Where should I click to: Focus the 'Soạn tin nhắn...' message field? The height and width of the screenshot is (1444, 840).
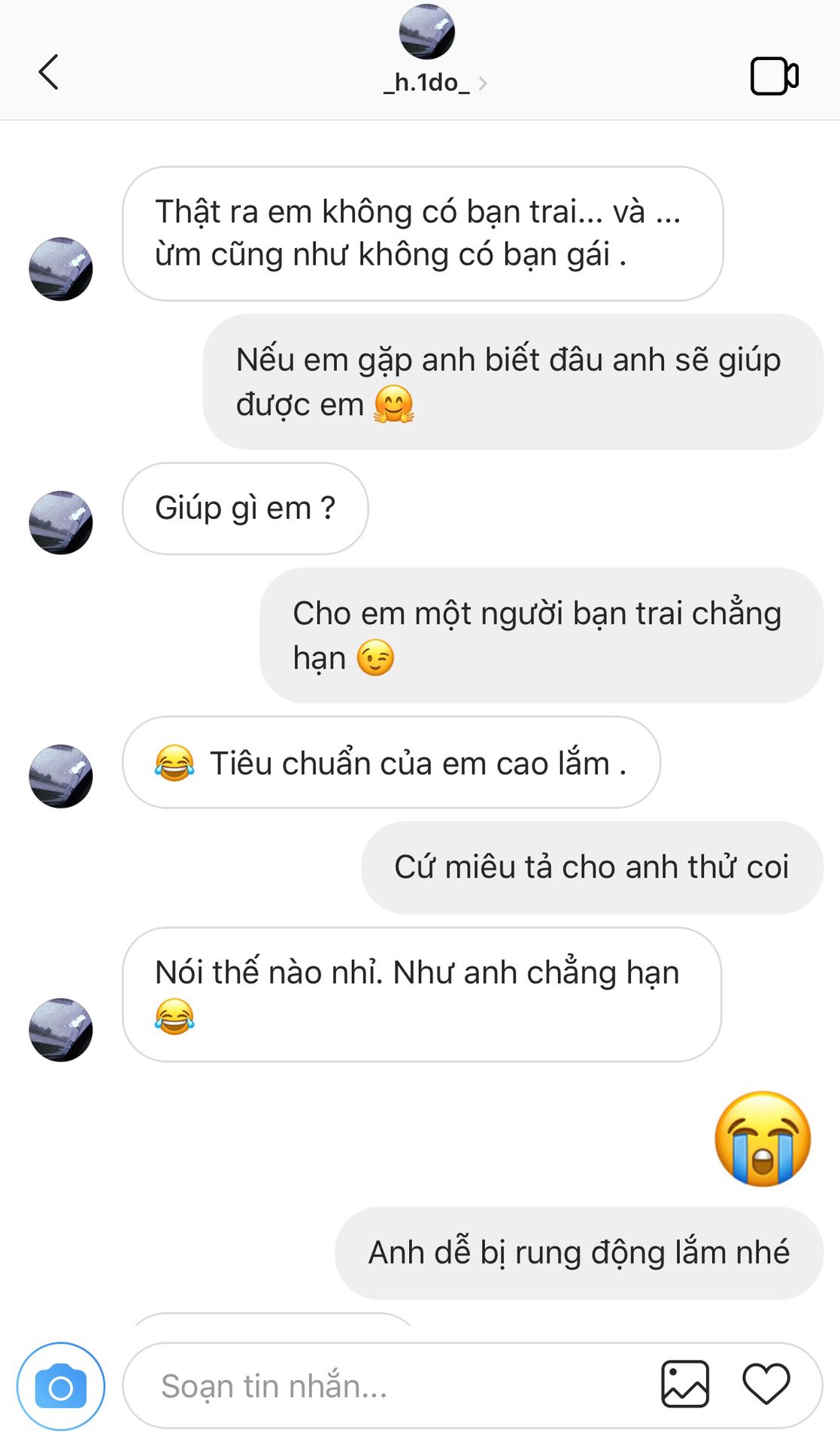[x=391, y=1385]
